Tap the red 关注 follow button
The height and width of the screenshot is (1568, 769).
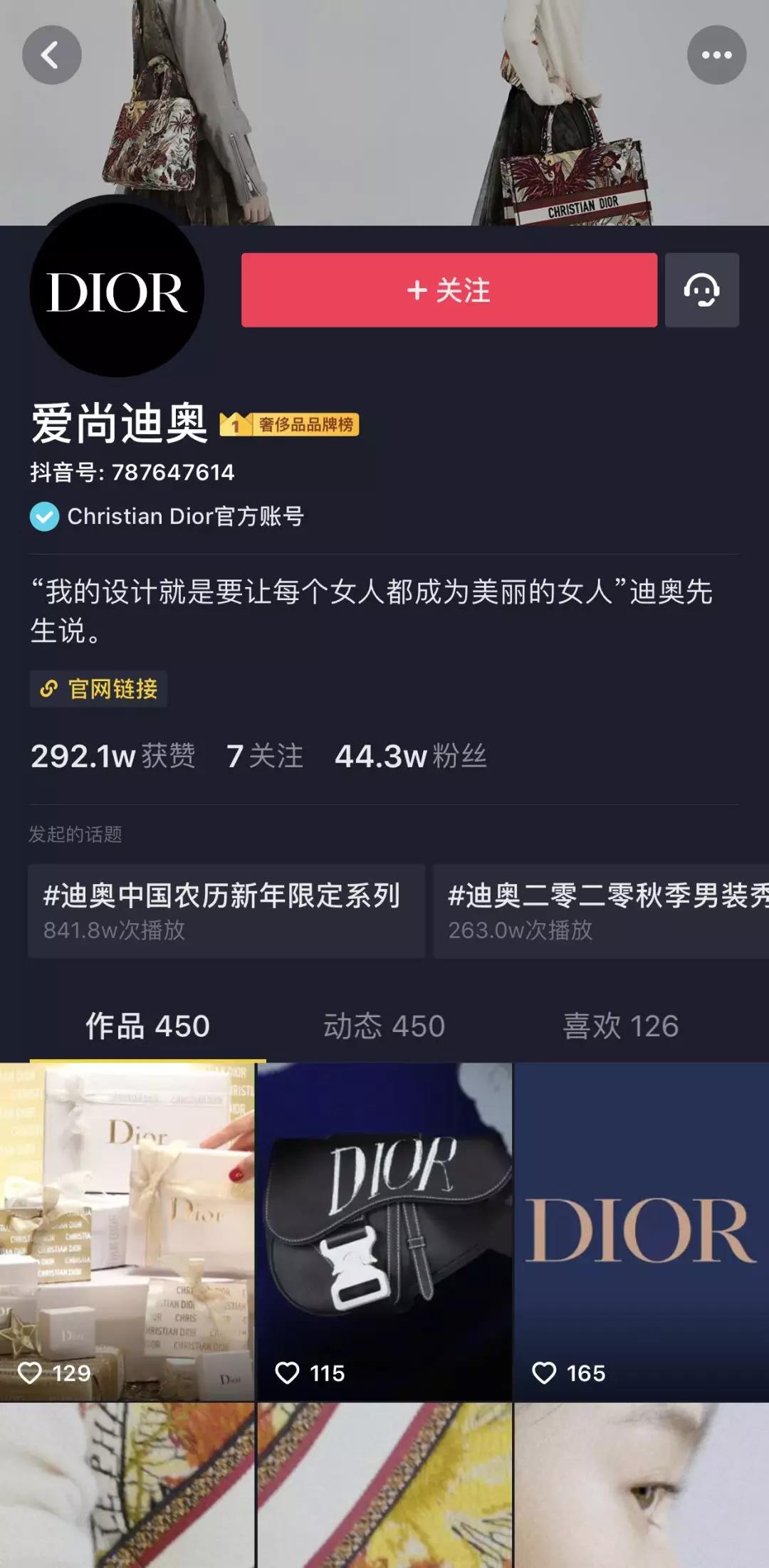click(x=449, y=290)
